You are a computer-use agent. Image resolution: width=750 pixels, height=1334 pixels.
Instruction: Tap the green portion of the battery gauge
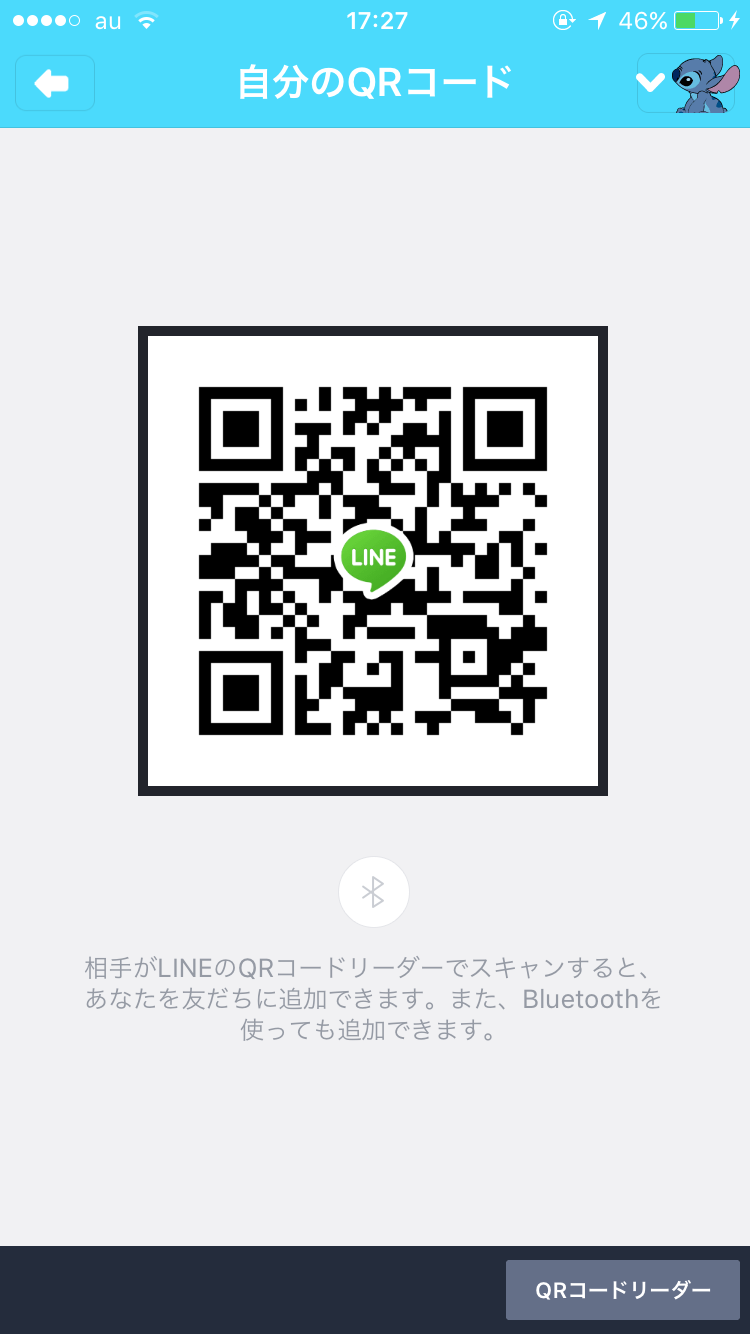tap(685, 19)
